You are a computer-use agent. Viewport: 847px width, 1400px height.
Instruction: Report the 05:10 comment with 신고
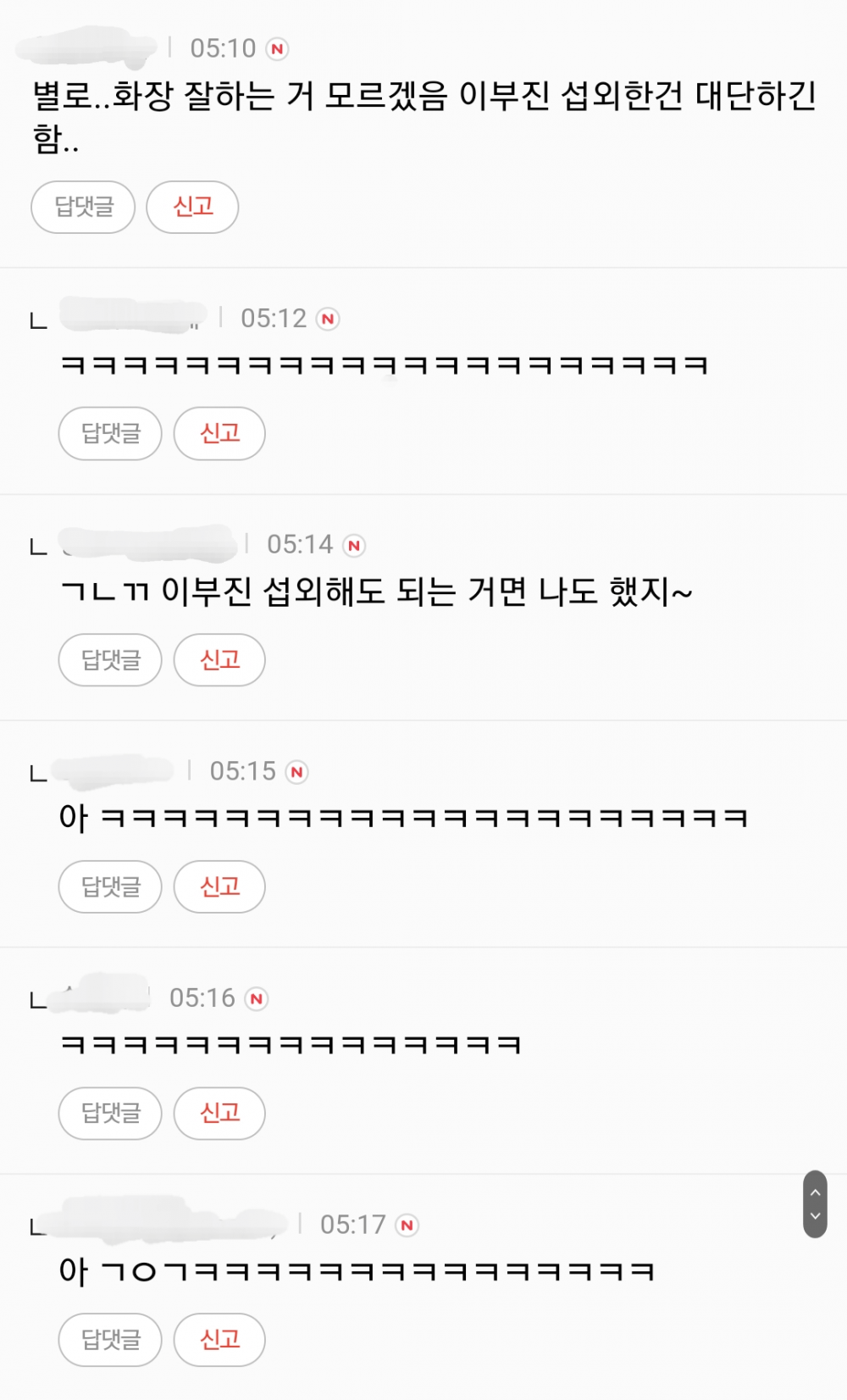click(x=192, y=207)
